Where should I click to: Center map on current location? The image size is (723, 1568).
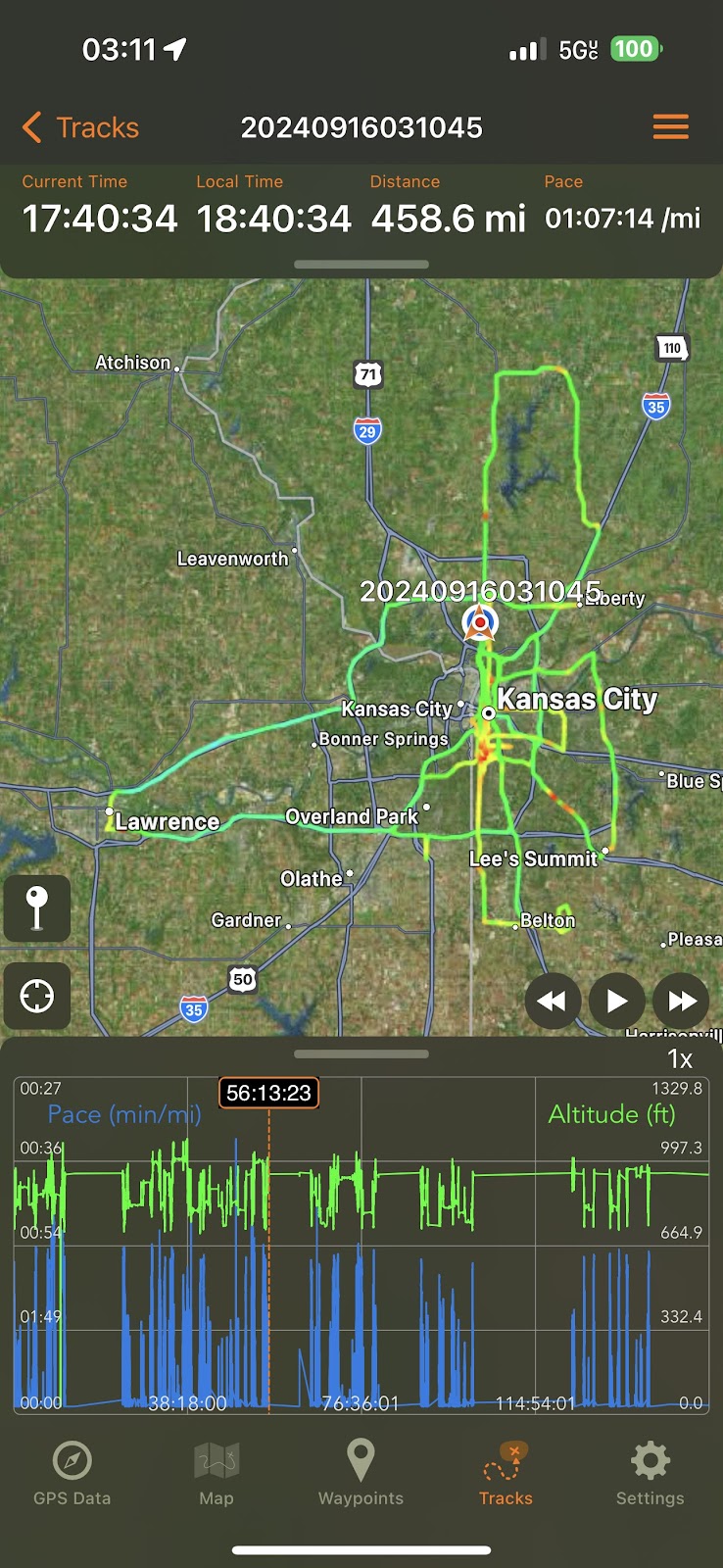click(x=37, y=997)
